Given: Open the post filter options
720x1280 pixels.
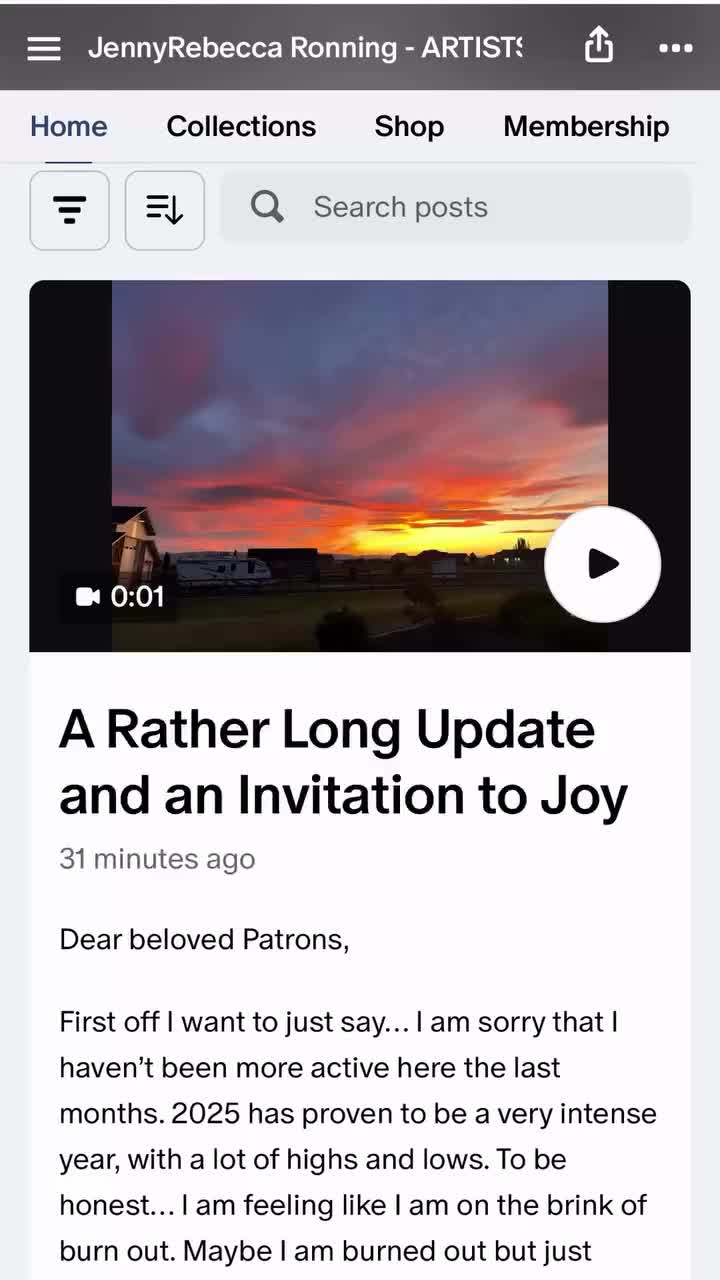Looking at the screenshot, I should (69, 210).
